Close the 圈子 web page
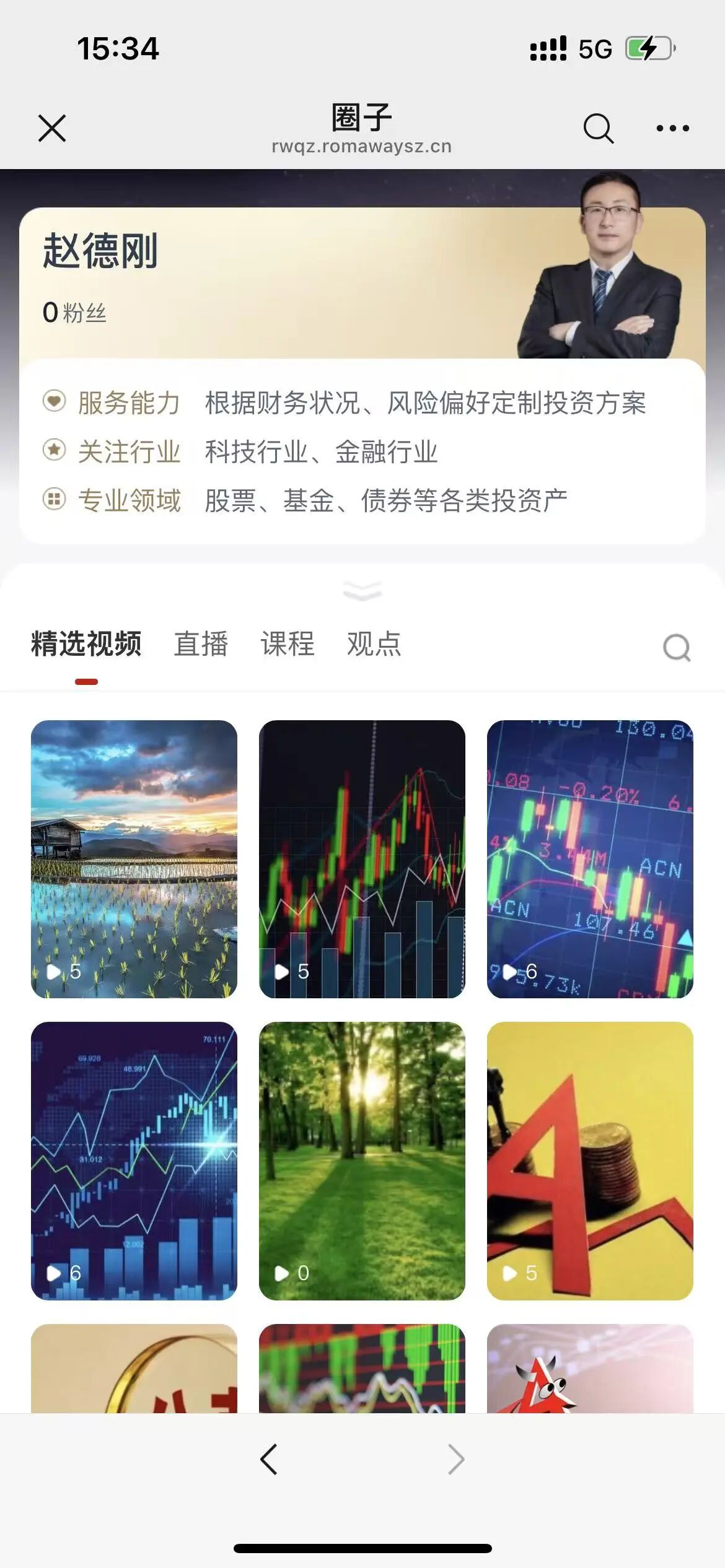 click(x=52, y=128)
